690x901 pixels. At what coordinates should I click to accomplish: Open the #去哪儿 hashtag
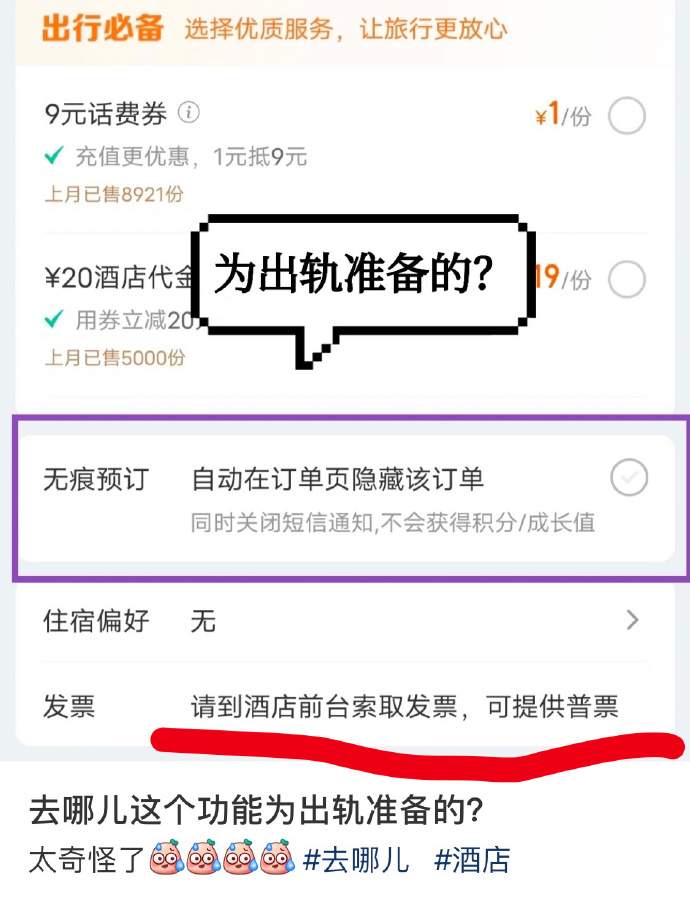pos(356,859)
